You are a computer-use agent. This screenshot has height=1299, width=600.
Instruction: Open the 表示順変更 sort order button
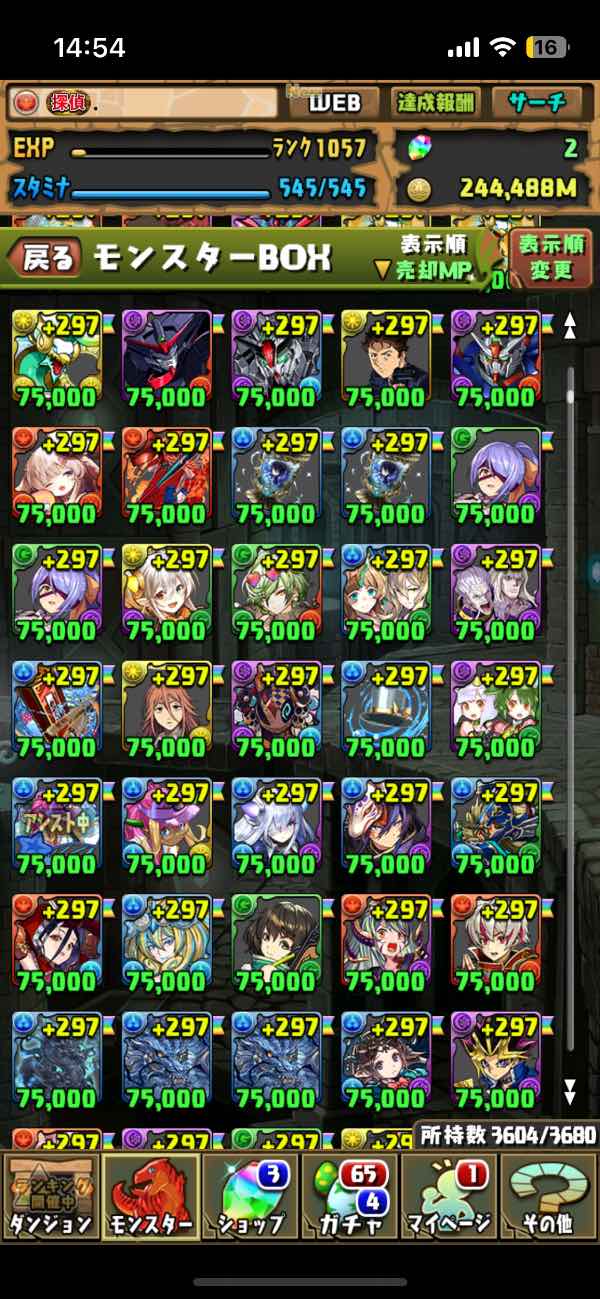(x=551, y=257)
